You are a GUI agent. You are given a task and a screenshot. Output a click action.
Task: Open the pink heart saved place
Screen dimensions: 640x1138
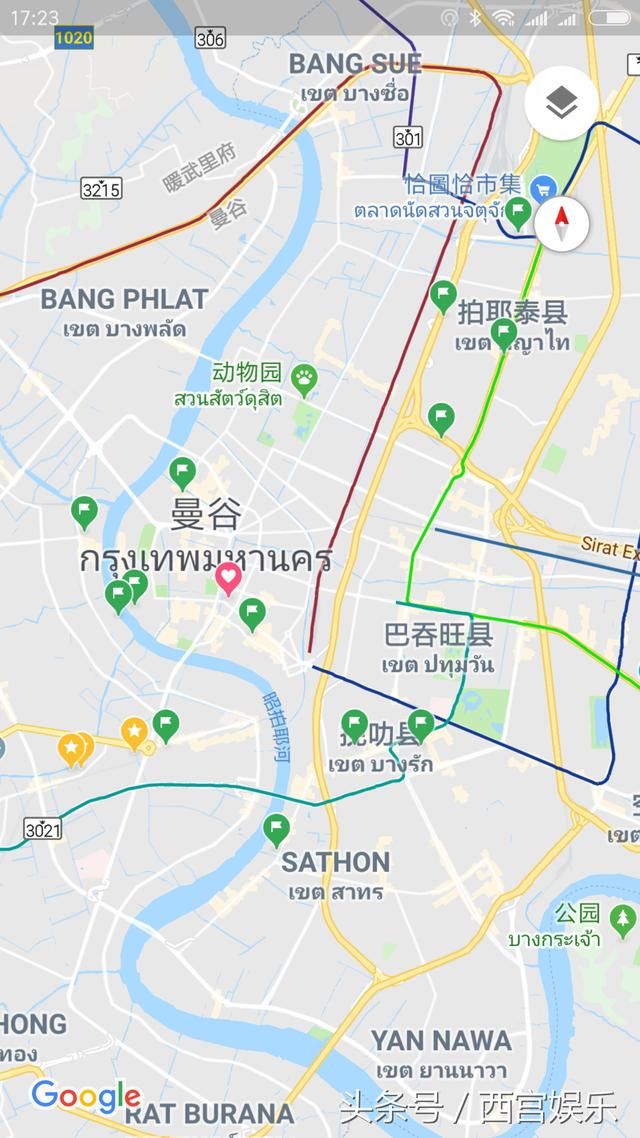point(229,577)
